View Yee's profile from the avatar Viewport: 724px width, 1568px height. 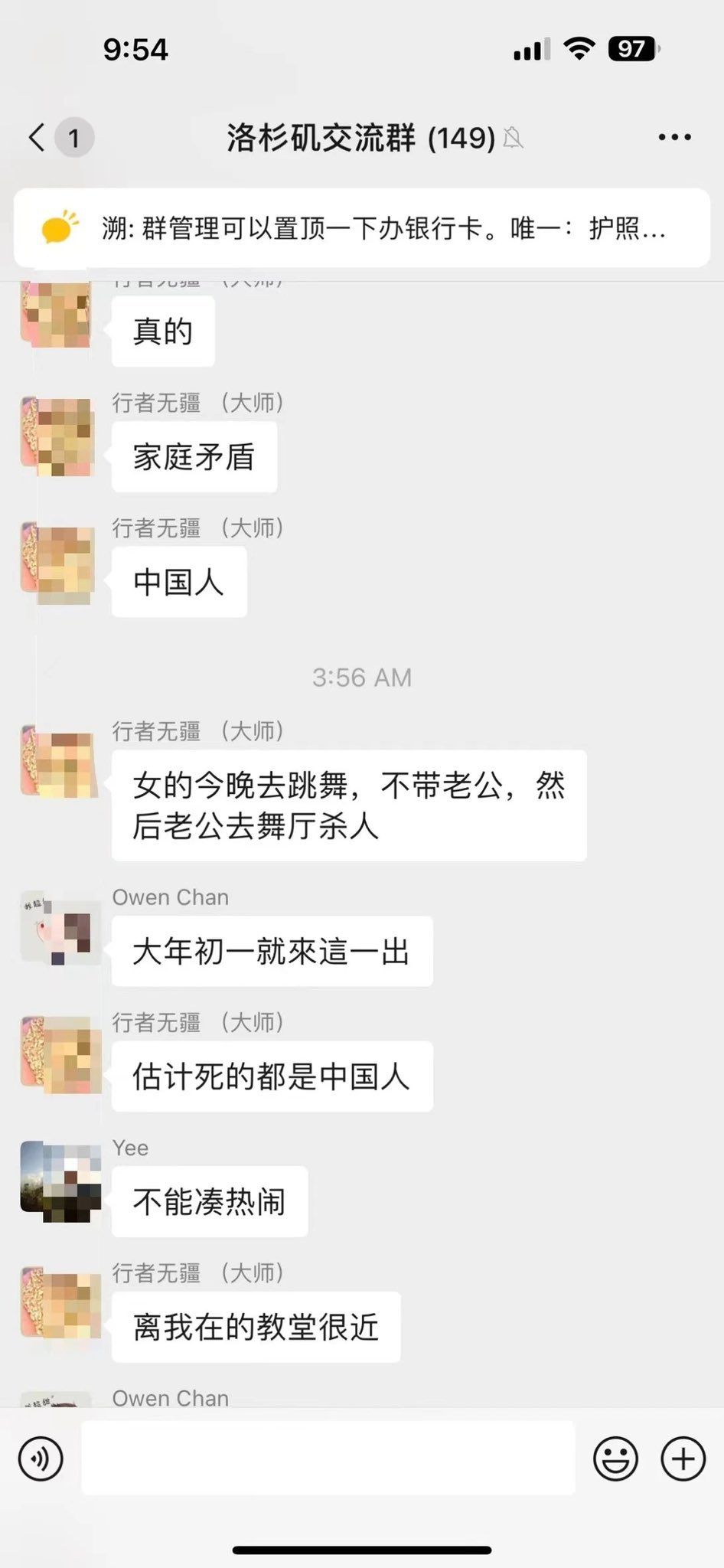coord(60,1181)
